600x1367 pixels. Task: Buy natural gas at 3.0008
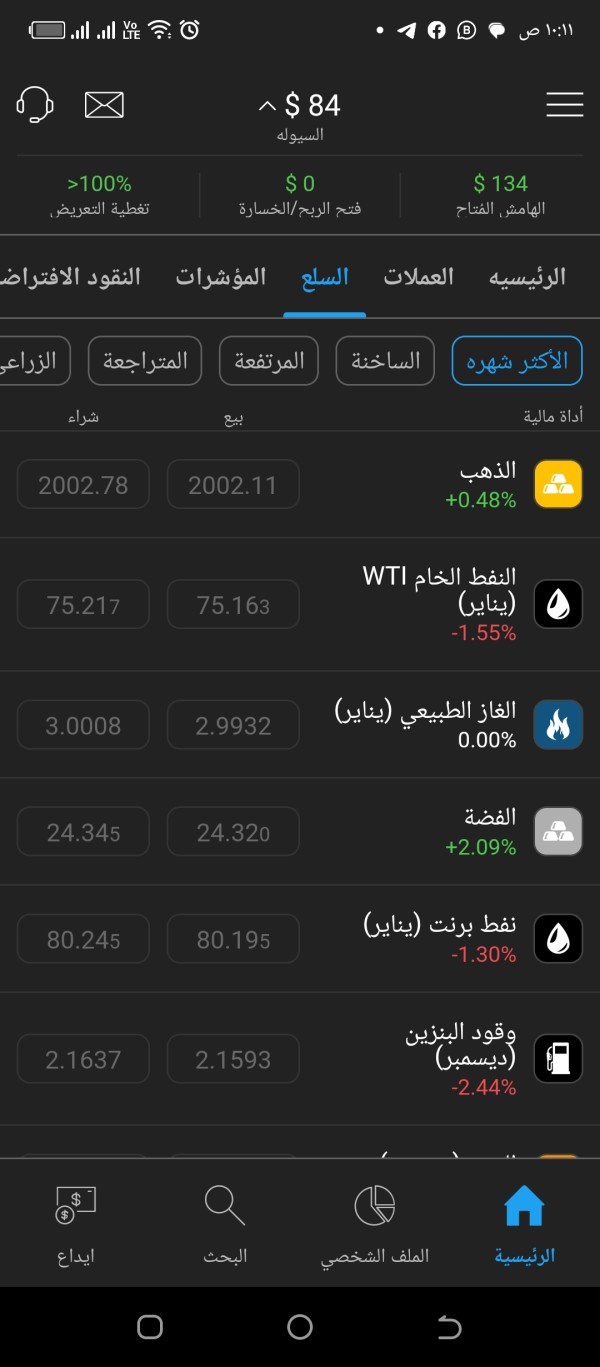(x=83, y=726)
